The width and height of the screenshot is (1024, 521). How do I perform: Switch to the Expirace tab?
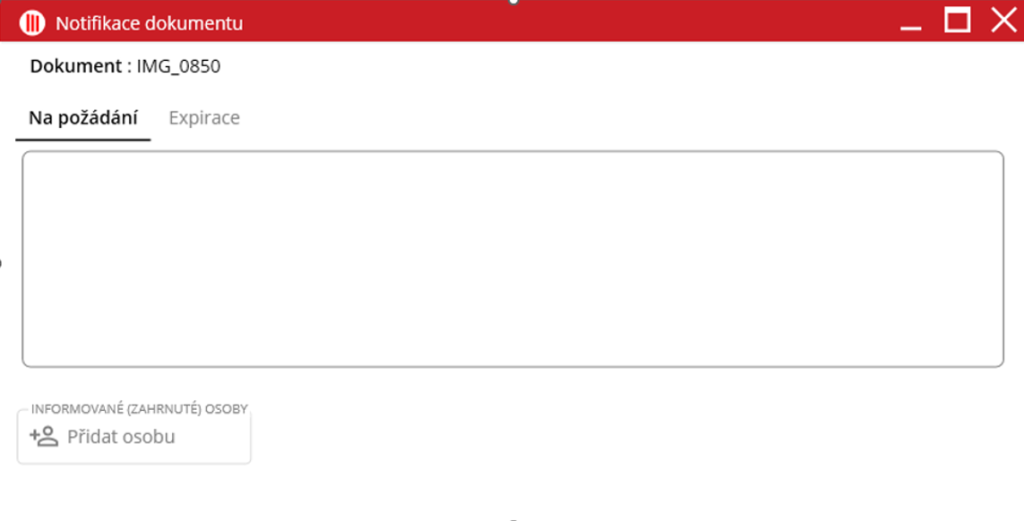coord(204,118)
